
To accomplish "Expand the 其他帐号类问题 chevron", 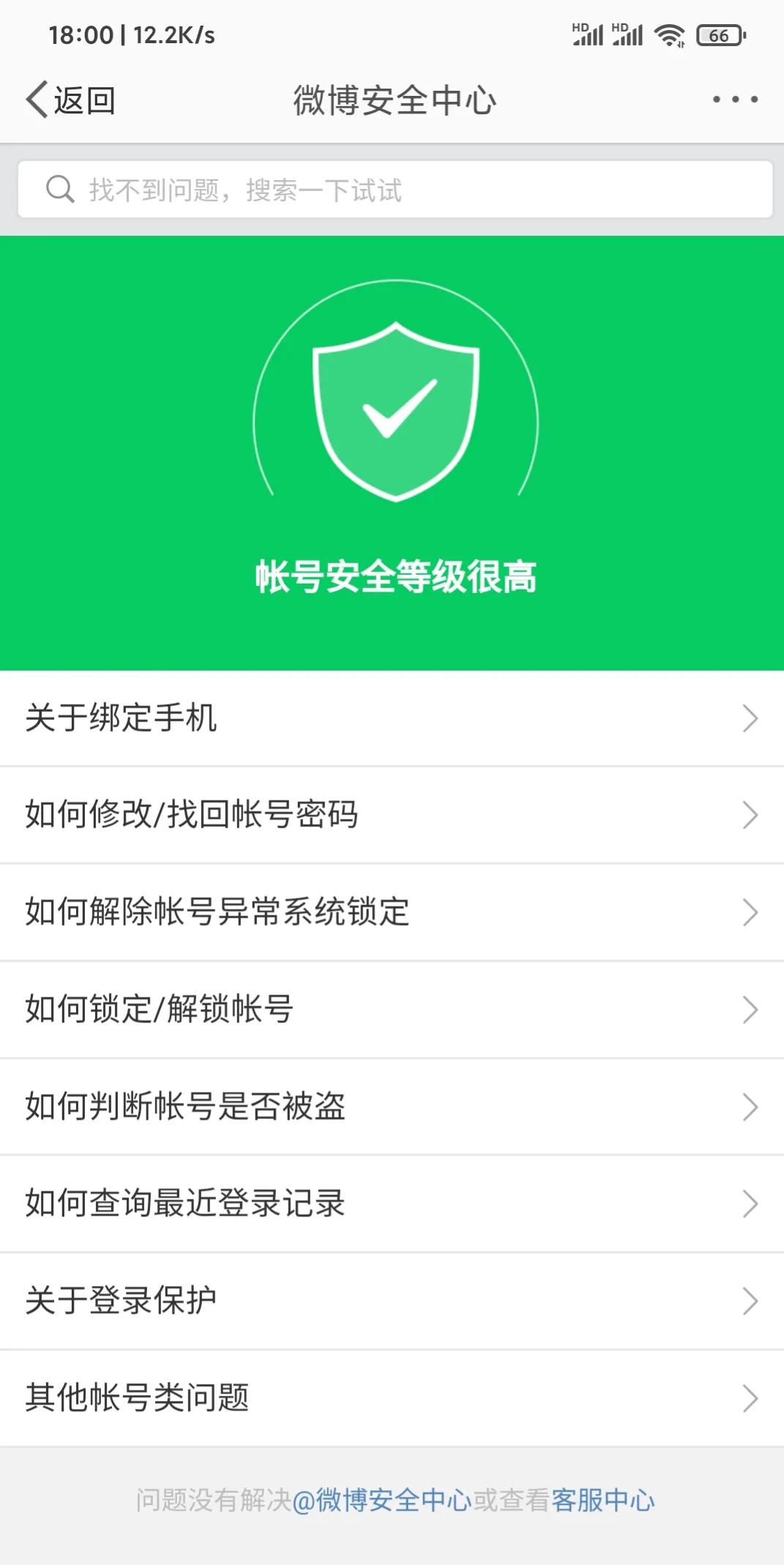I will (749, 1399).
